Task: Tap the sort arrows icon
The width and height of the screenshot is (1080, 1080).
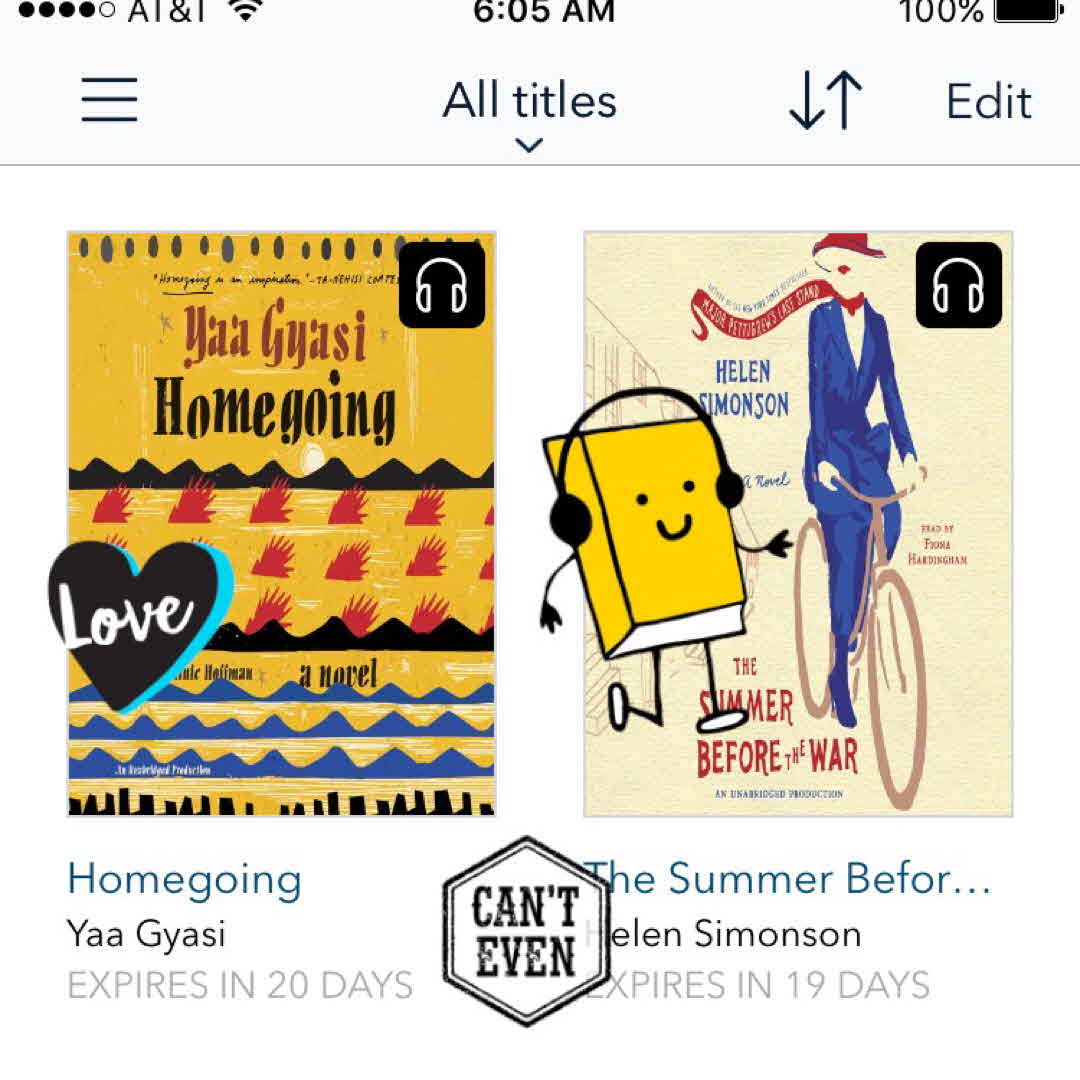Action: click(x=825, y=101)
